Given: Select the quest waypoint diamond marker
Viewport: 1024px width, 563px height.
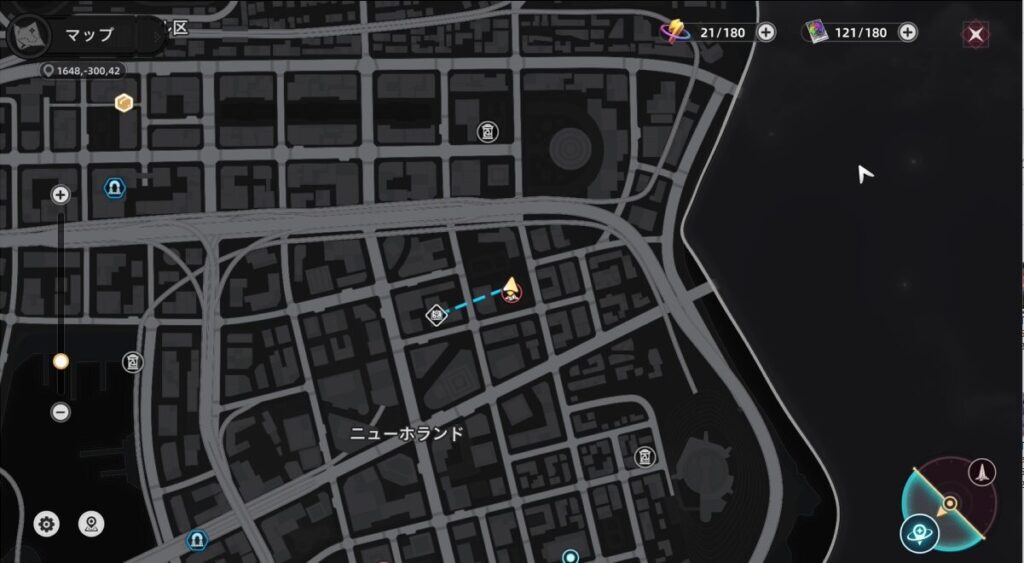Looking at the screenshot, I should (x=436, y=315).
